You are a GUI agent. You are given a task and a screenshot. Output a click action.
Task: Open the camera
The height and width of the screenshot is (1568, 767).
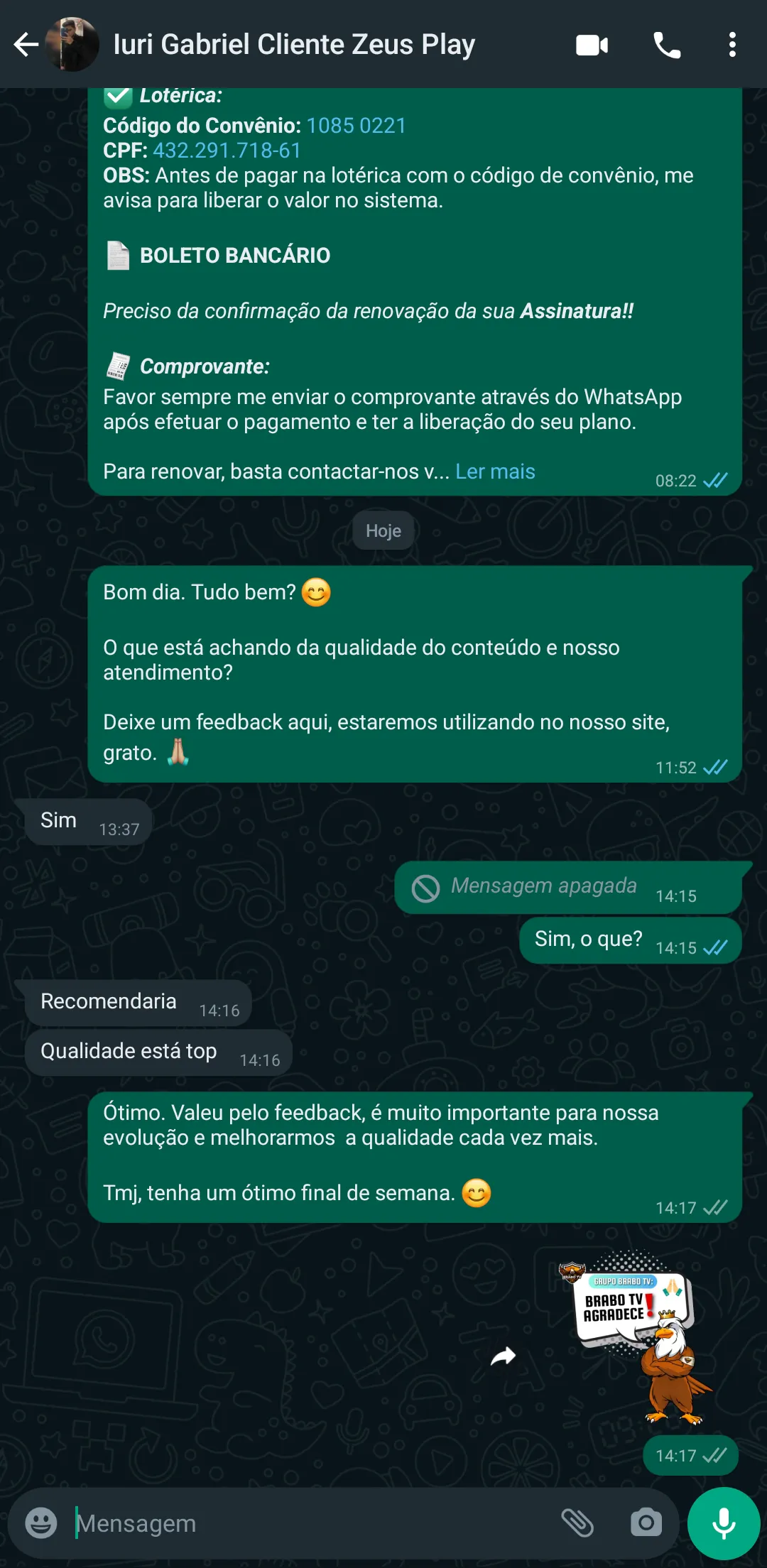click(x=646, y=1523)
